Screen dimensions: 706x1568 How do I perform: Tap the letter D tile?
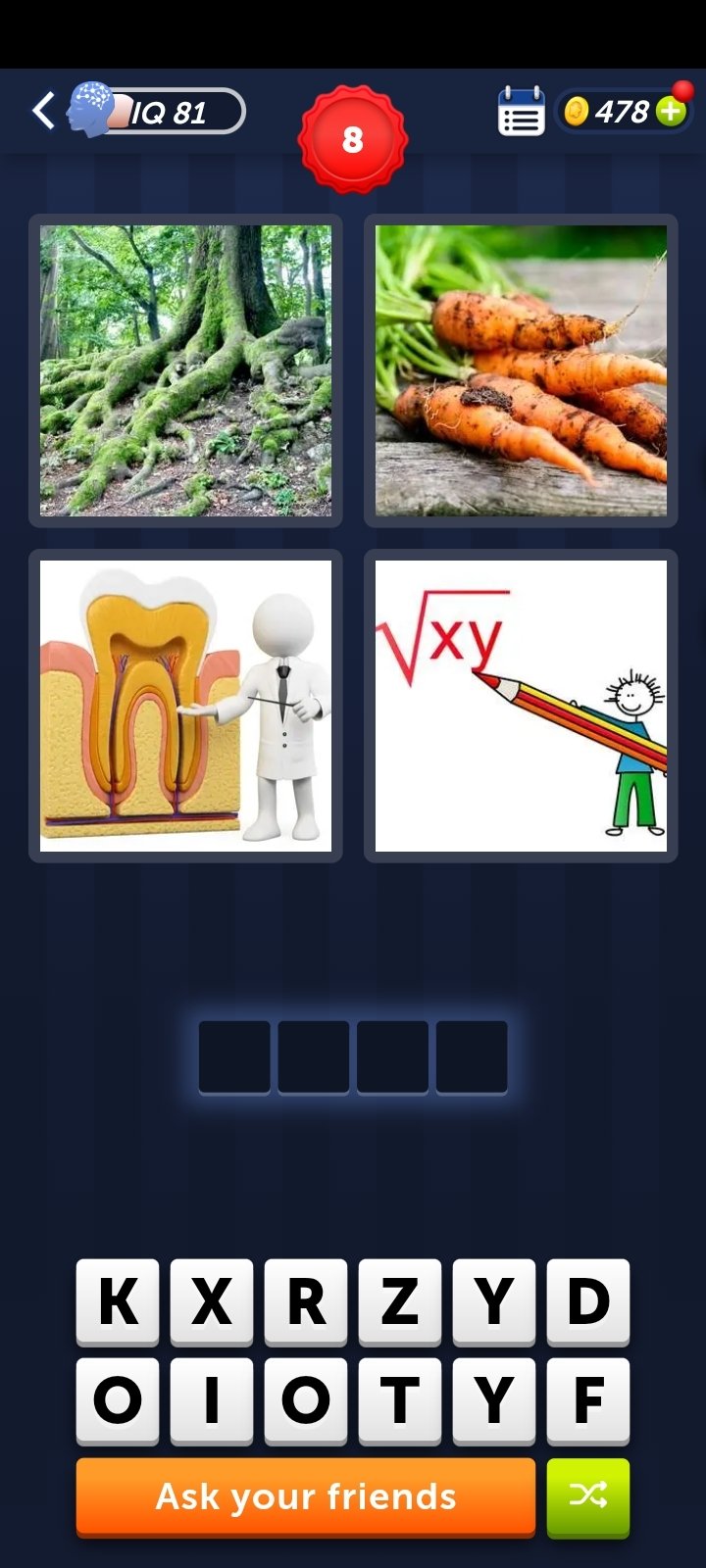[x=588, y=1301]
